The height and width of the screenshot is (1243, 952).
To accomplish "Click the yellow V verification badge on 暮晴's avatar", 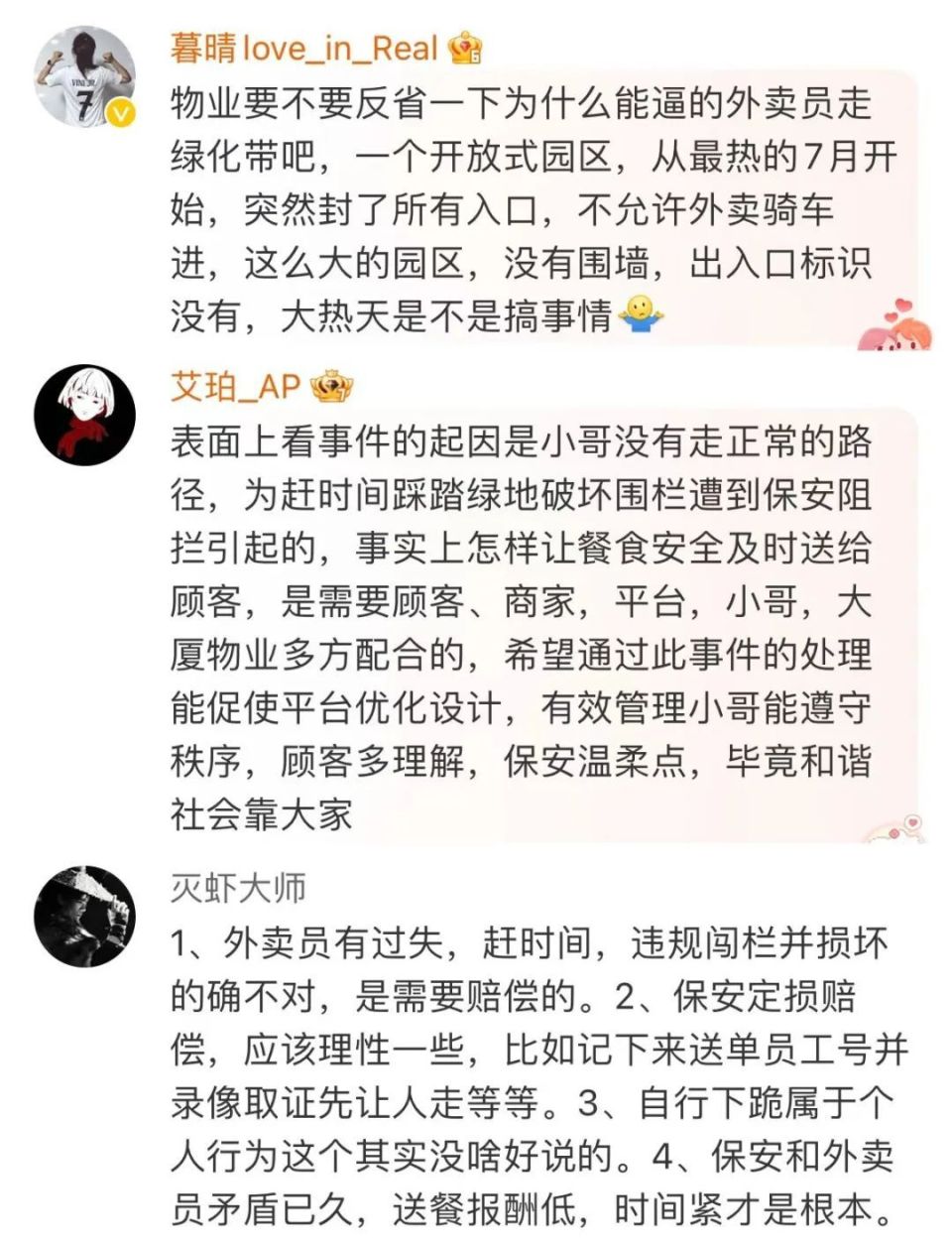I will coord(121,111).
